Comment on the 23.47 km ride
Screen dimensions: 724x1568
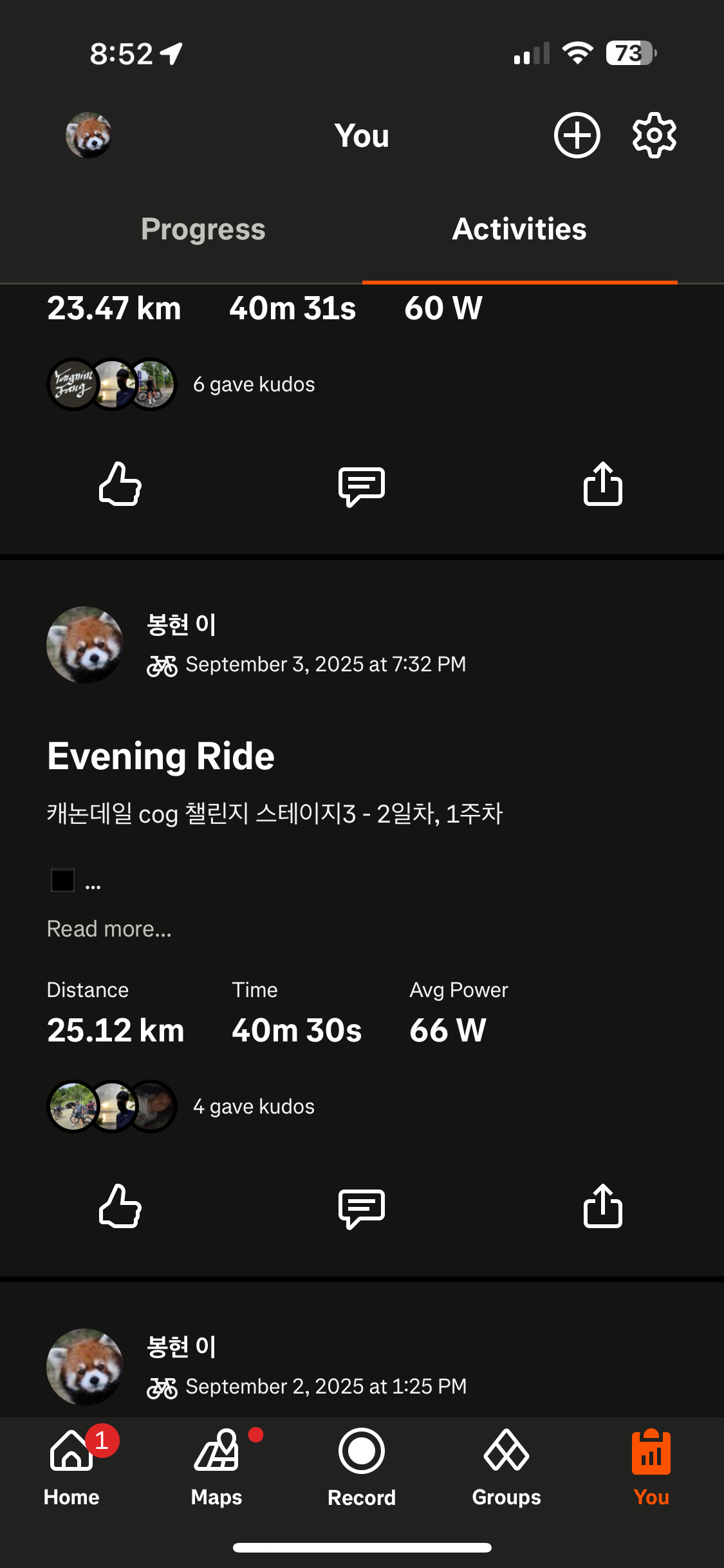362,485
